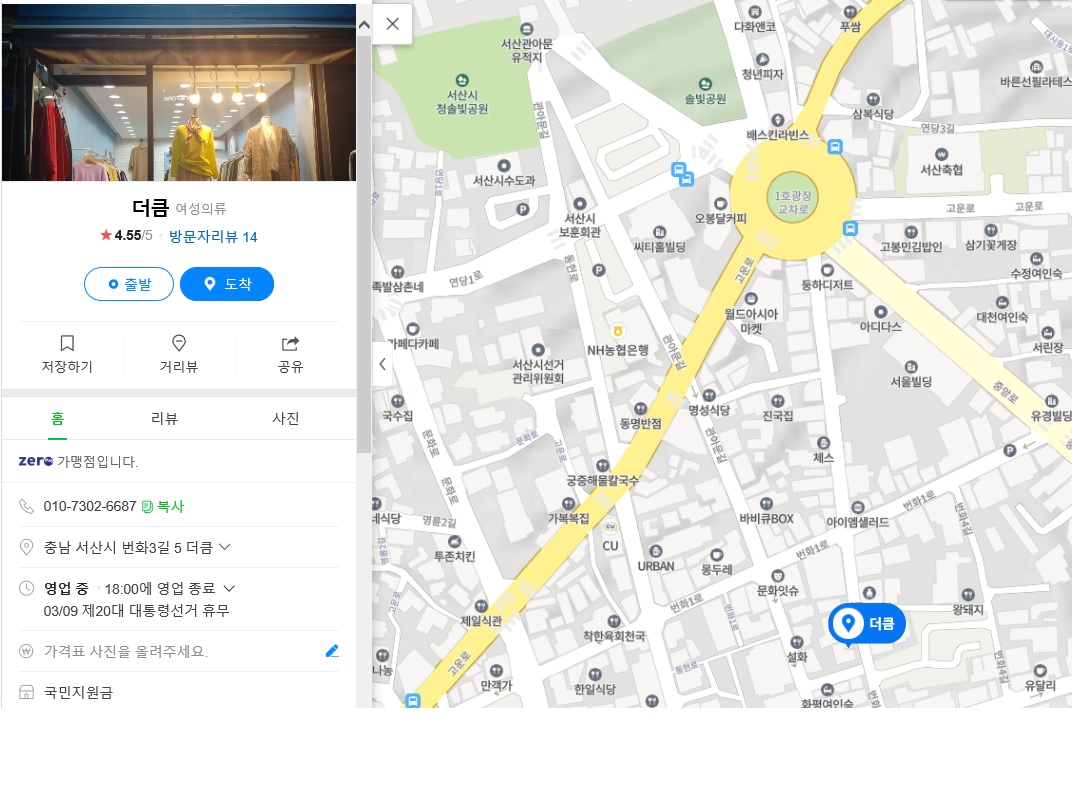This screenshot has width=1072, height=806.
Task: Select the CU store on the map
Action: [610, 545]
